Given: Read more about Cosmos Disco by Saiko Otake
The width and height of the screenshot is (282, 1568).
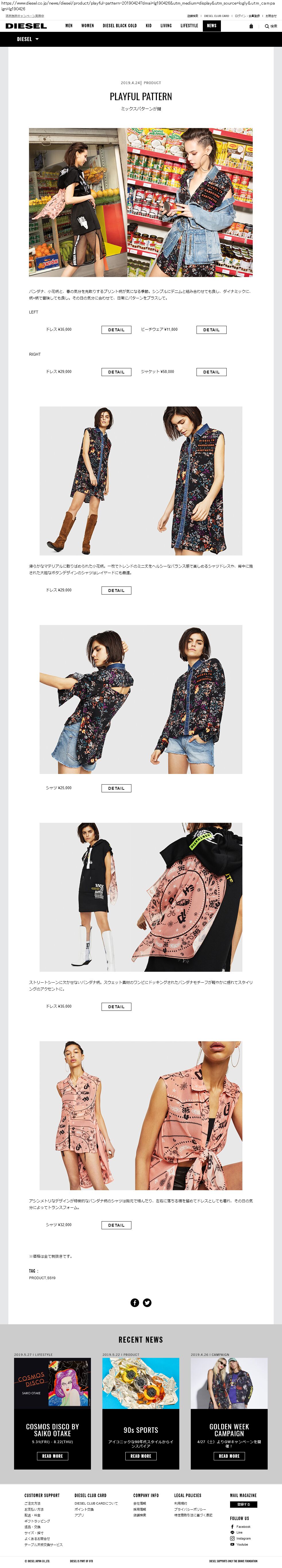Looking at the screenshot, I should tap(52, 1455).
